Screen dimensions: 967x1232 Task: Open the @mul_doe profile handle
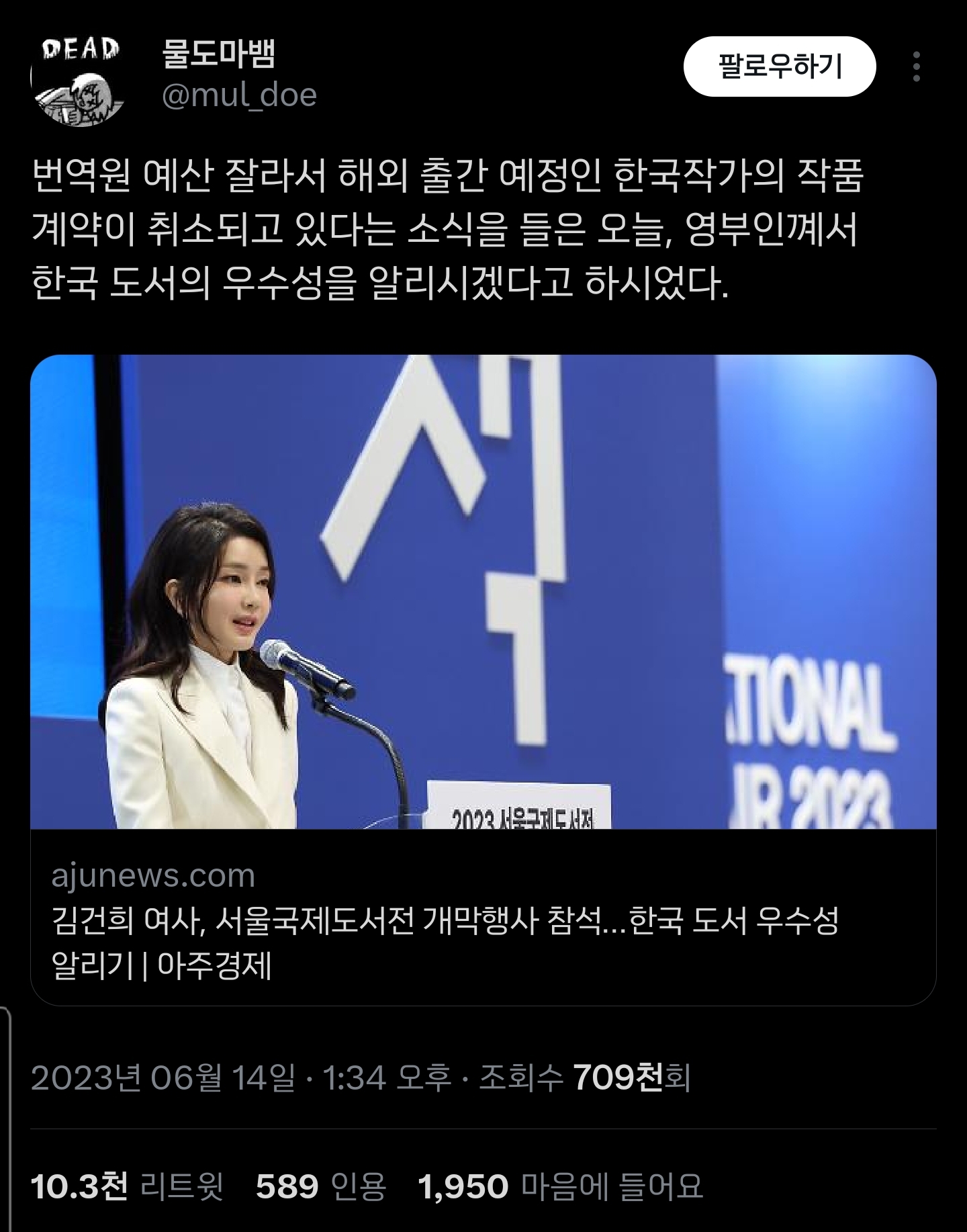tap(239, 95)
